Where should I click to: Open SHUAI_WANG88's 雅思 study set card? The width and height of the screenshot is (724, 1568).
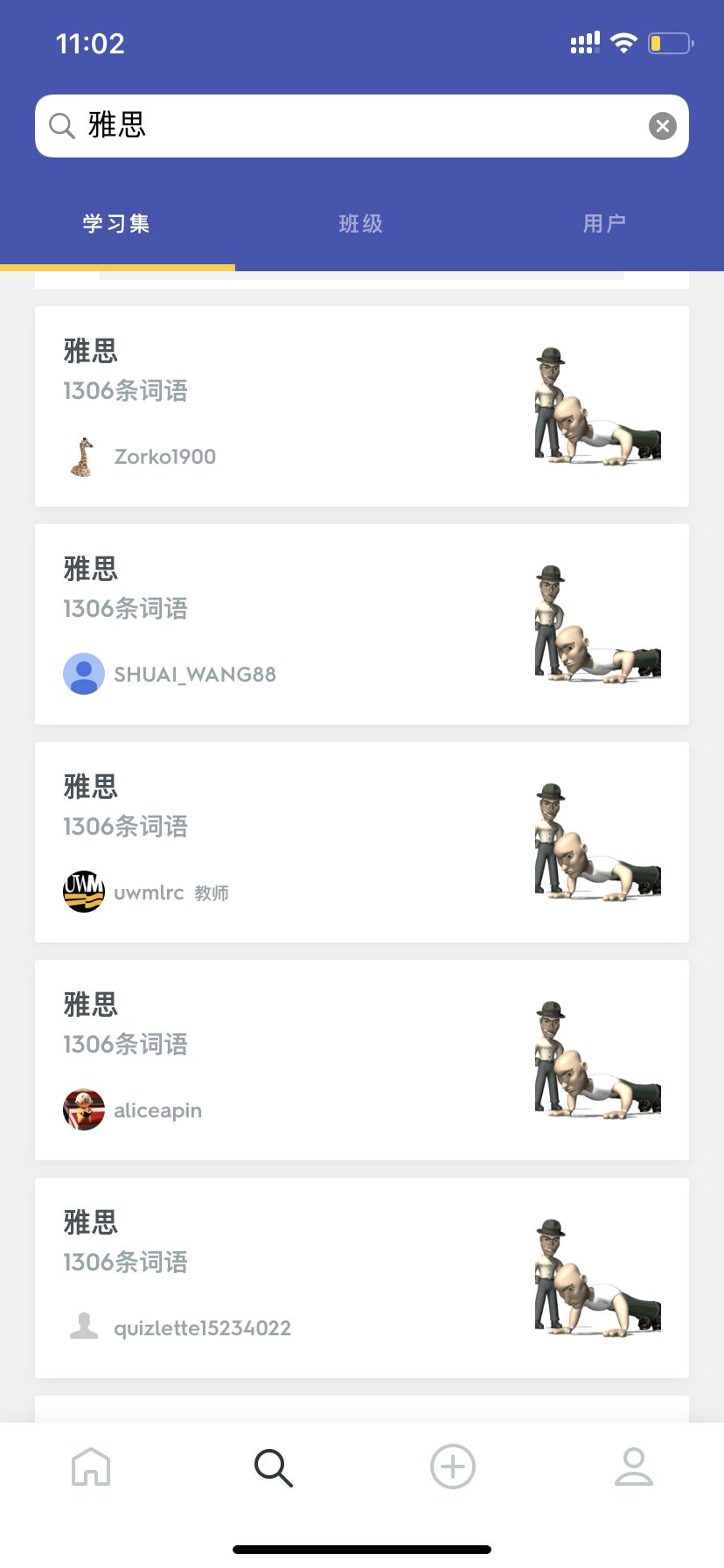(x=361, y=623)
